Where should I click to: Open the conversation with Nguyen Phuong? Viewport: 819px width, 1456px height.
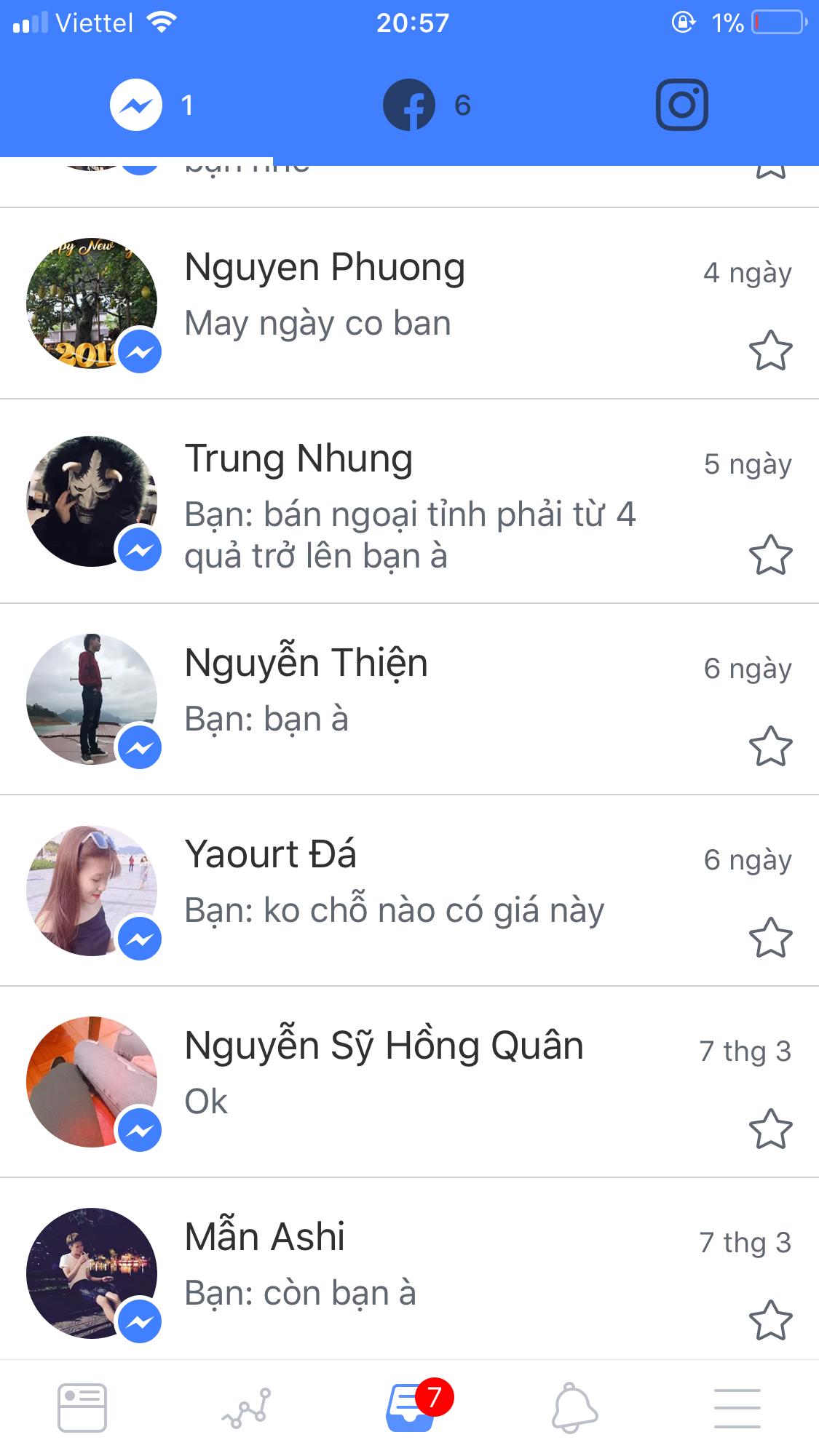click(408, 303)
